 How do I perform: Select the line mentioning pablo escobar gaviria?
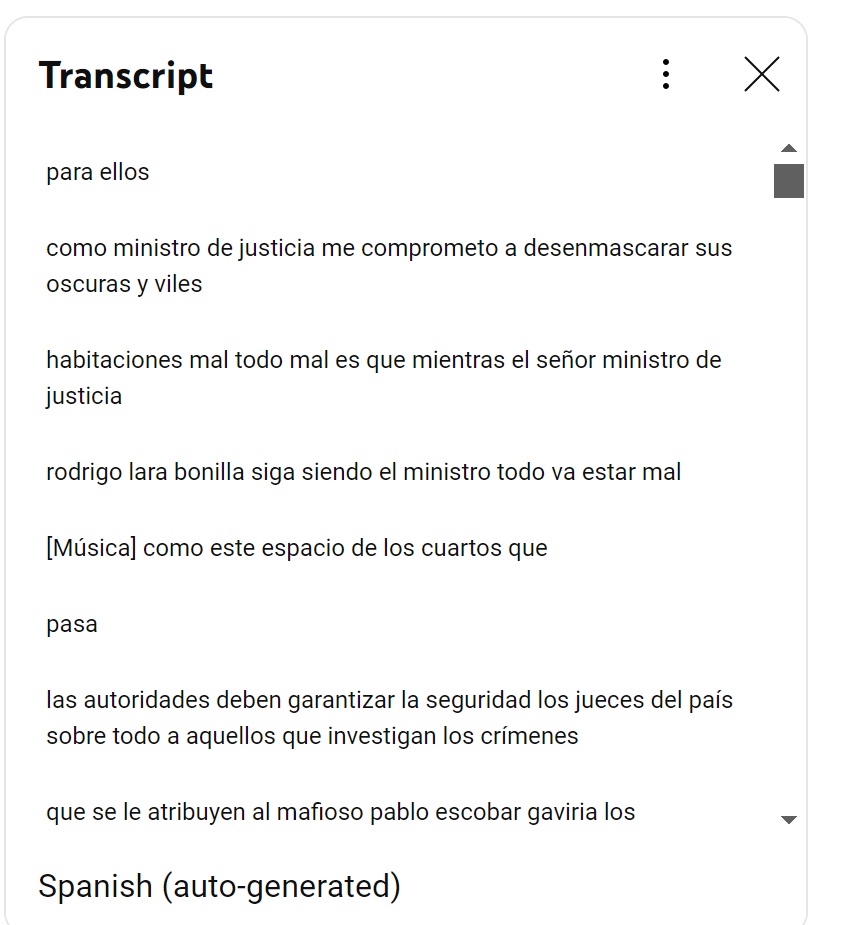[340, 812]
